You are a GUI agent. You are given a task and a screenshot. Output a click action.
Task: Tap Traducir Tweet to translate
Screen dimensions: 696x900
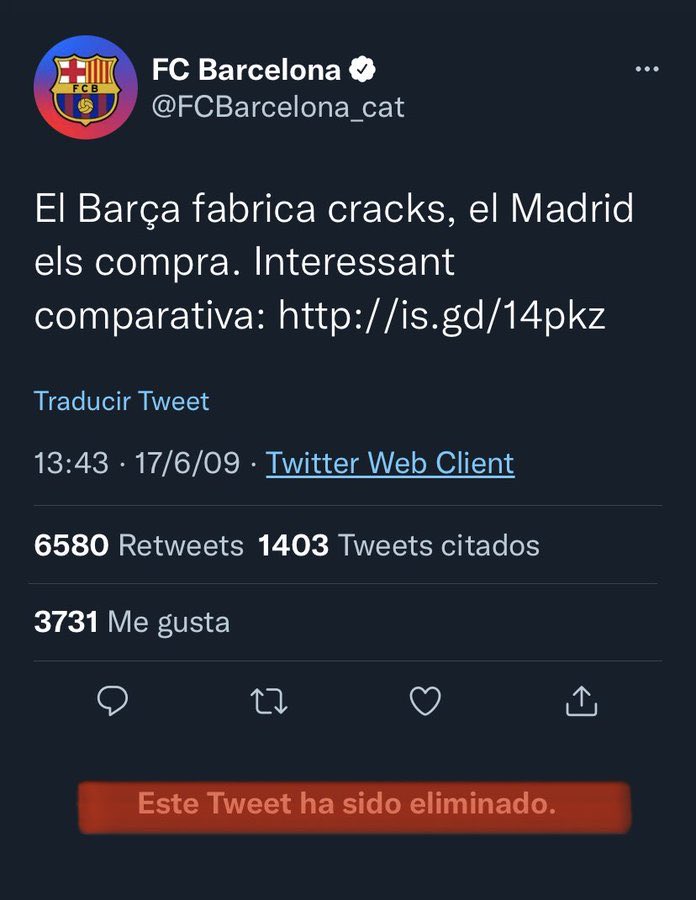pos(121,401)
